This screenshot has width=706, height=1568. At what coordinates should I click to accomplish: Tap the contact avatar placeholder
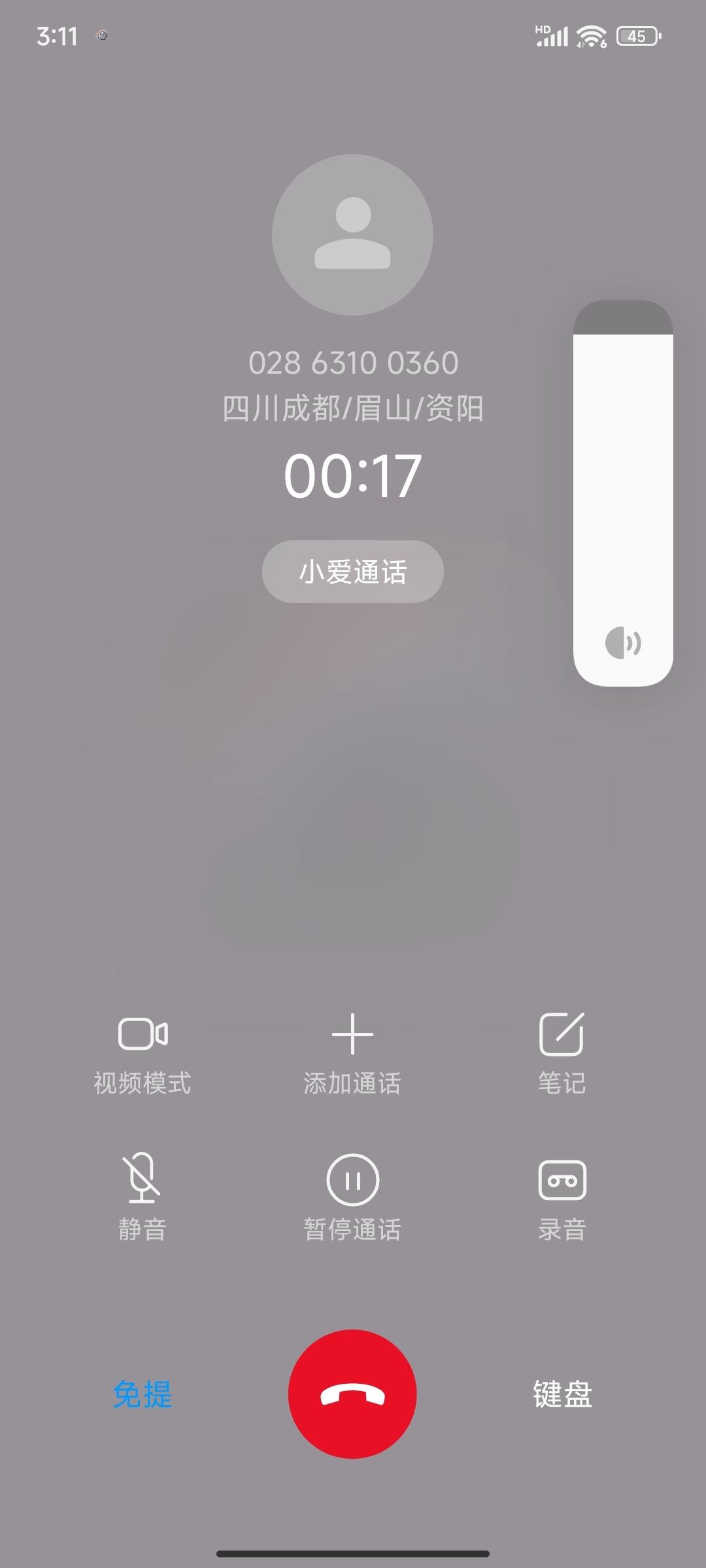coord(352,235)
